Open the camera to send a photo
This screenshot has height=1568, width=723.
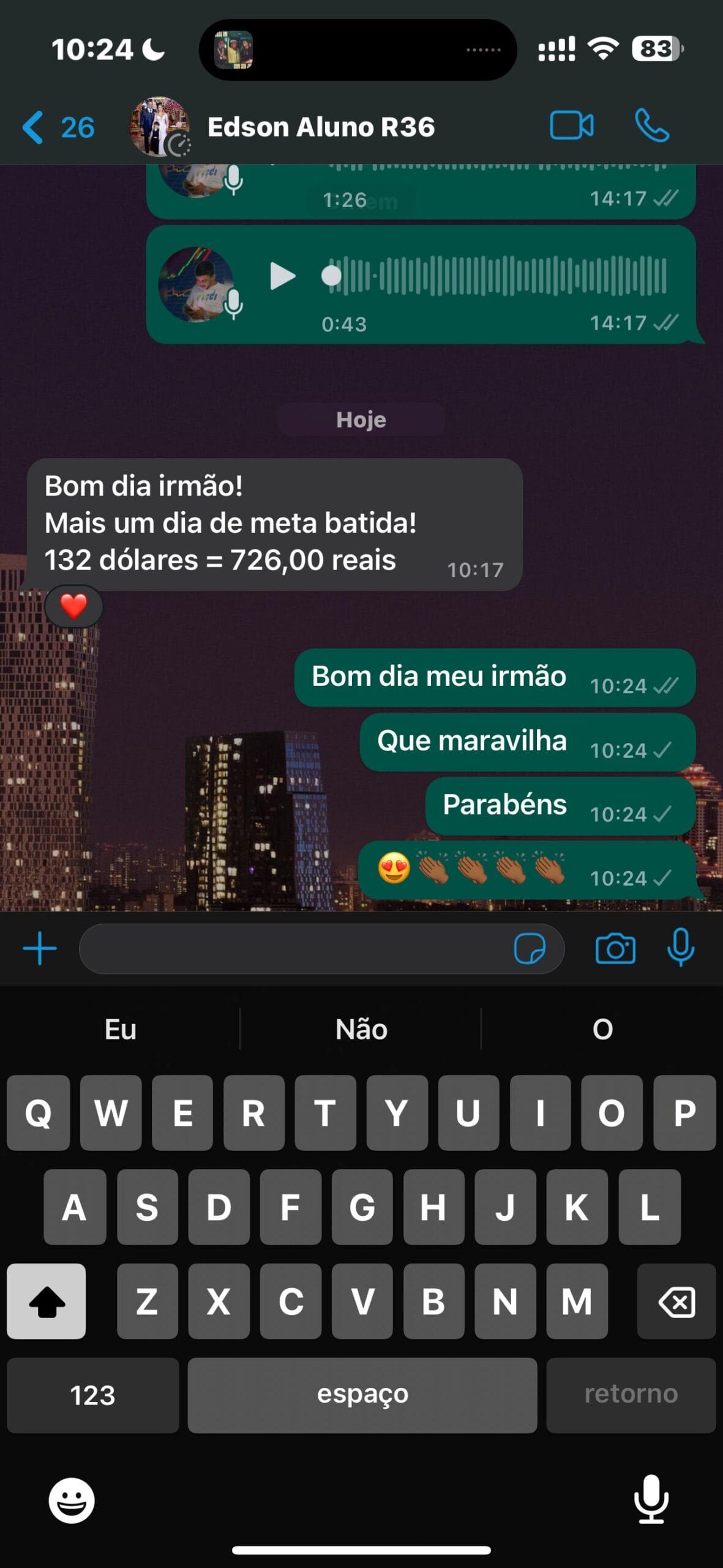(x=615, y=949)
